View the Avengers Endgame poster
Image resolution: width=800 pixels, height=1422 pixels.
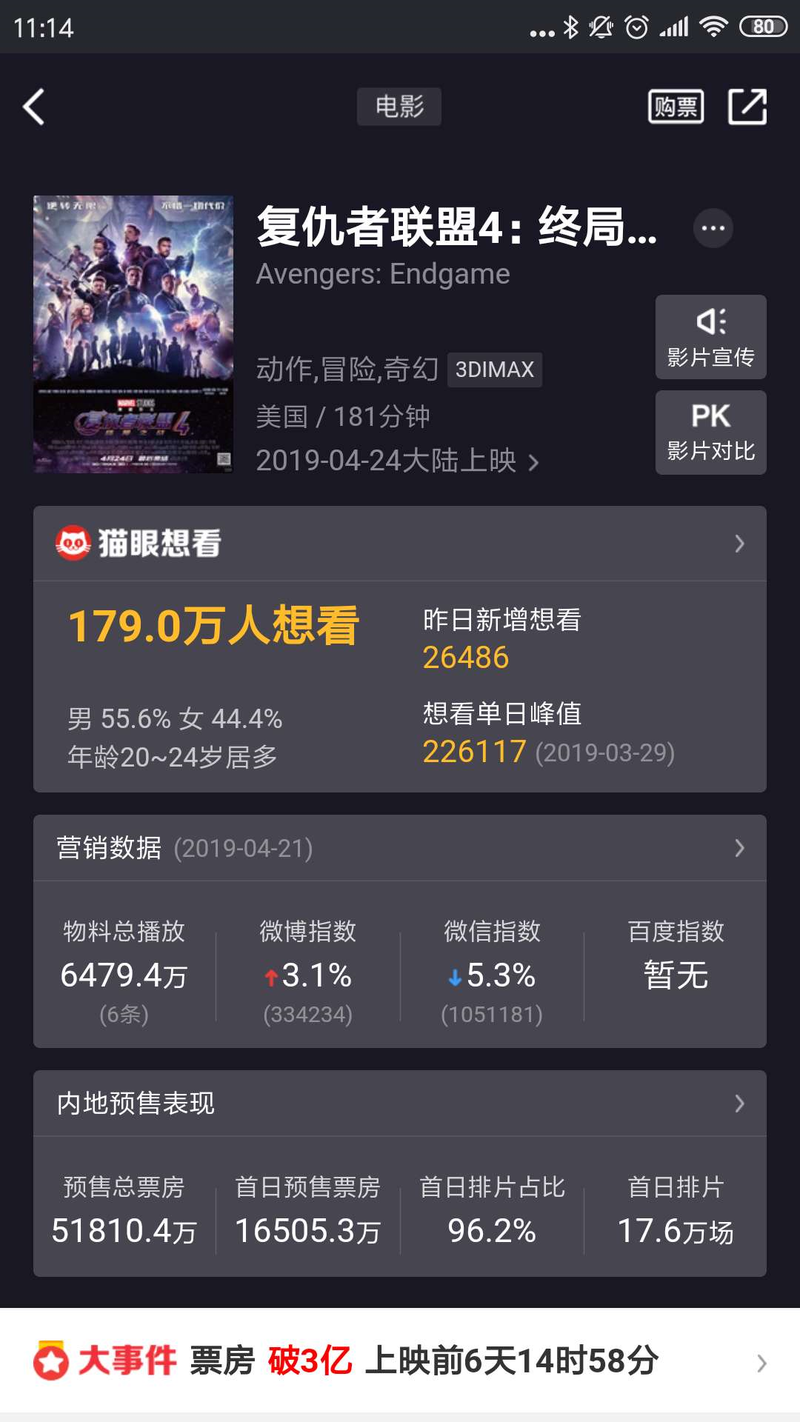pyautogui.click(x=133, y=334)
